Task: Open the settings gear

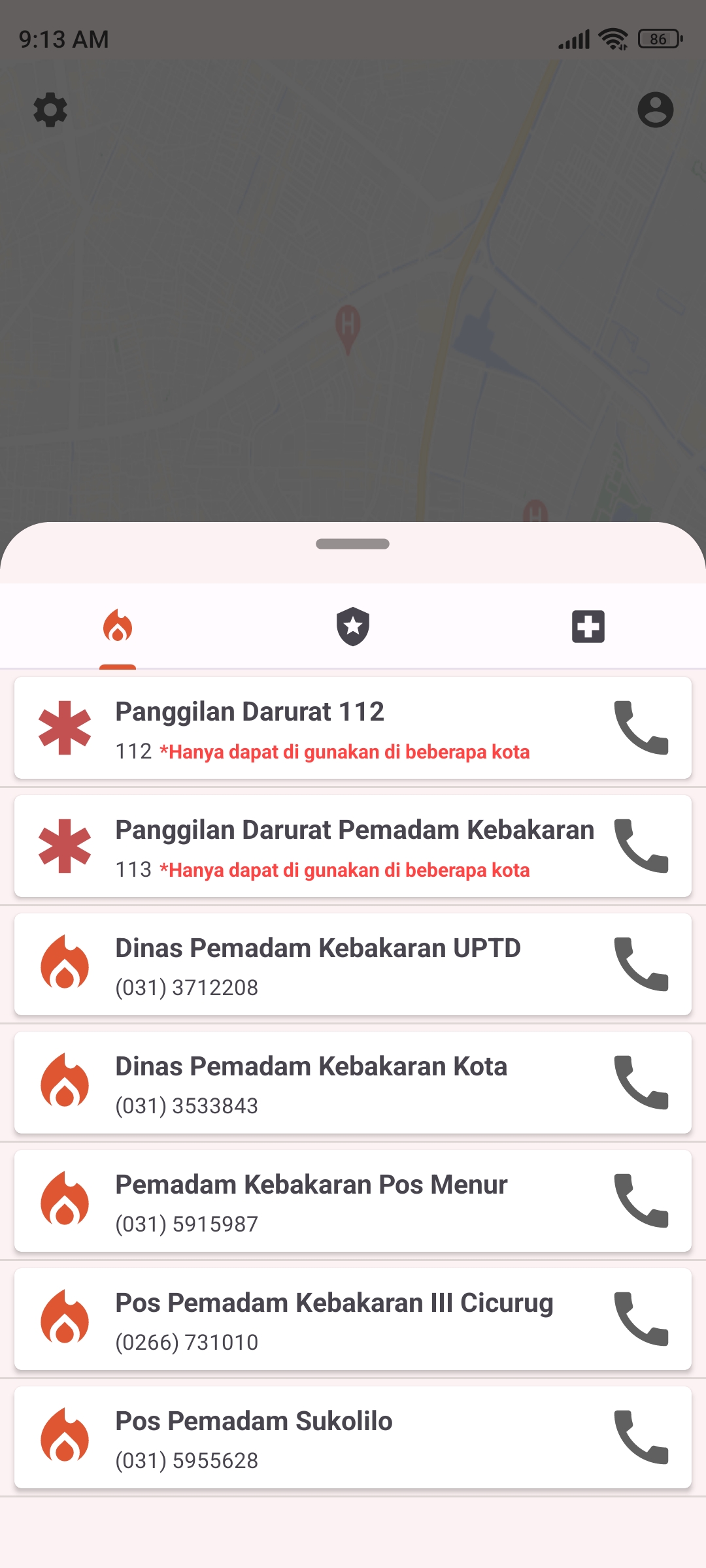Action: click(x=50, y=110)
